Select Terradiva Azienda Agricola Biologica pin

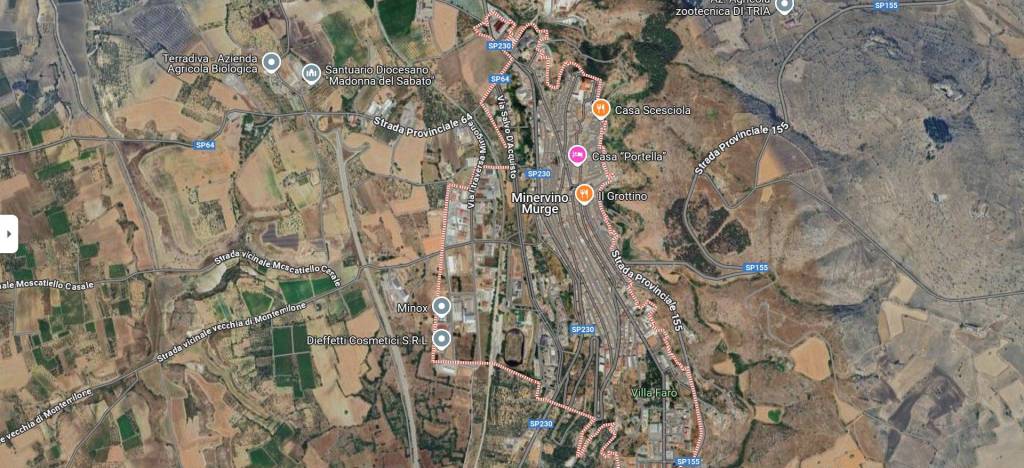tap(270, 64)
